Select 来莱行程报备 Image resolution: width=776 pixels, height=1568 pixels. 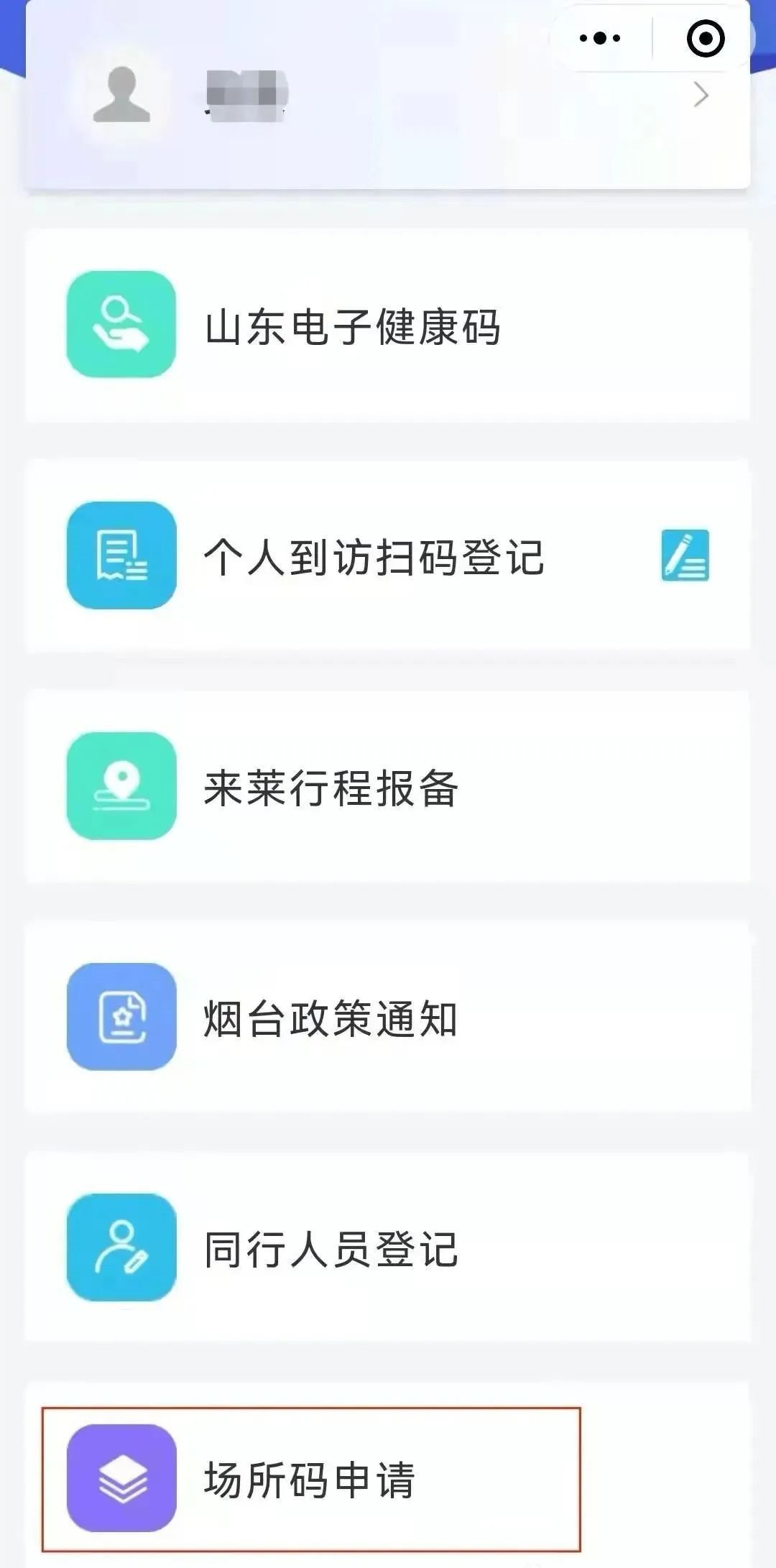[388, 786]
